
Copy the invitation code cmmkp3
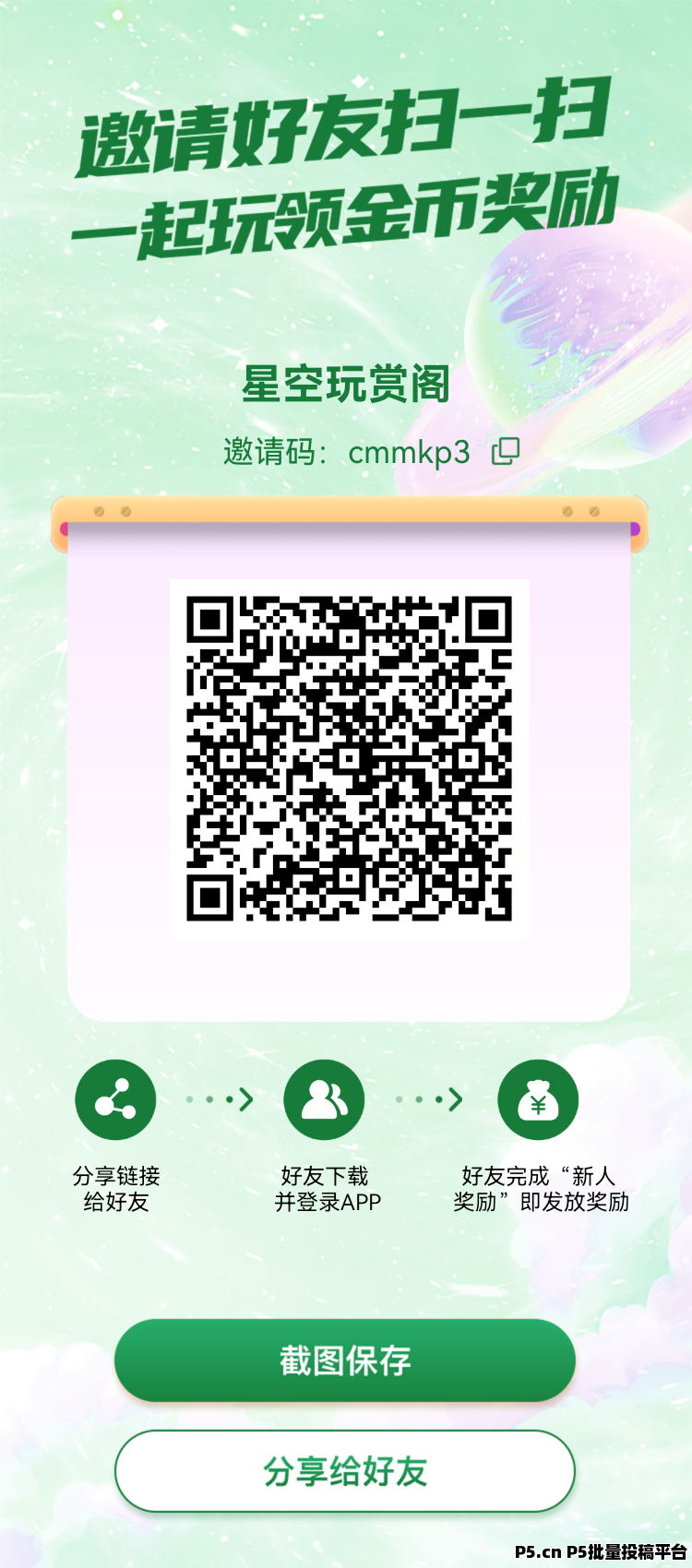(506, 451)
